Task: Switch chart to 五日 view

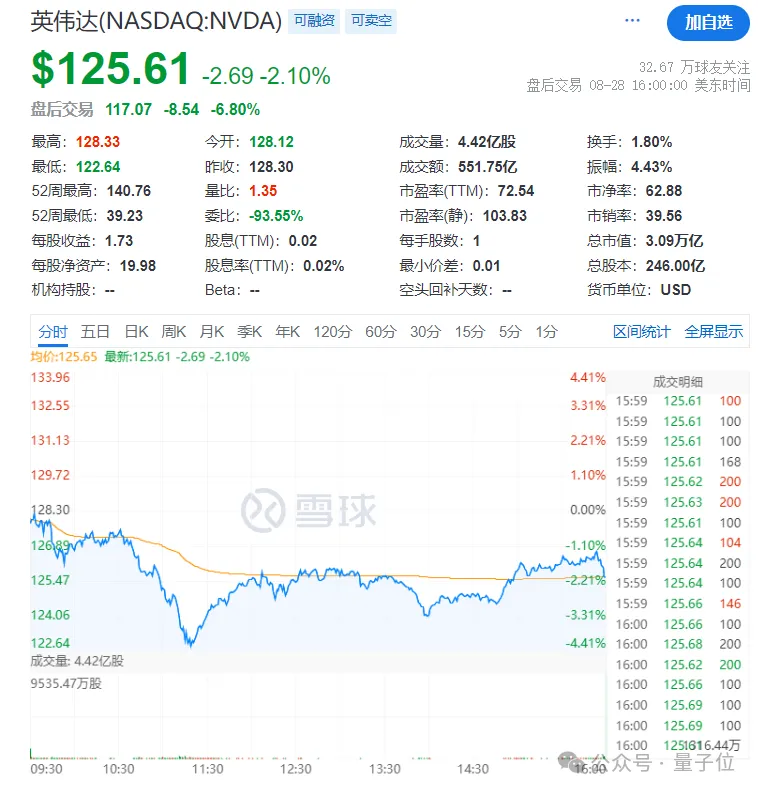Action: (96, 332)
